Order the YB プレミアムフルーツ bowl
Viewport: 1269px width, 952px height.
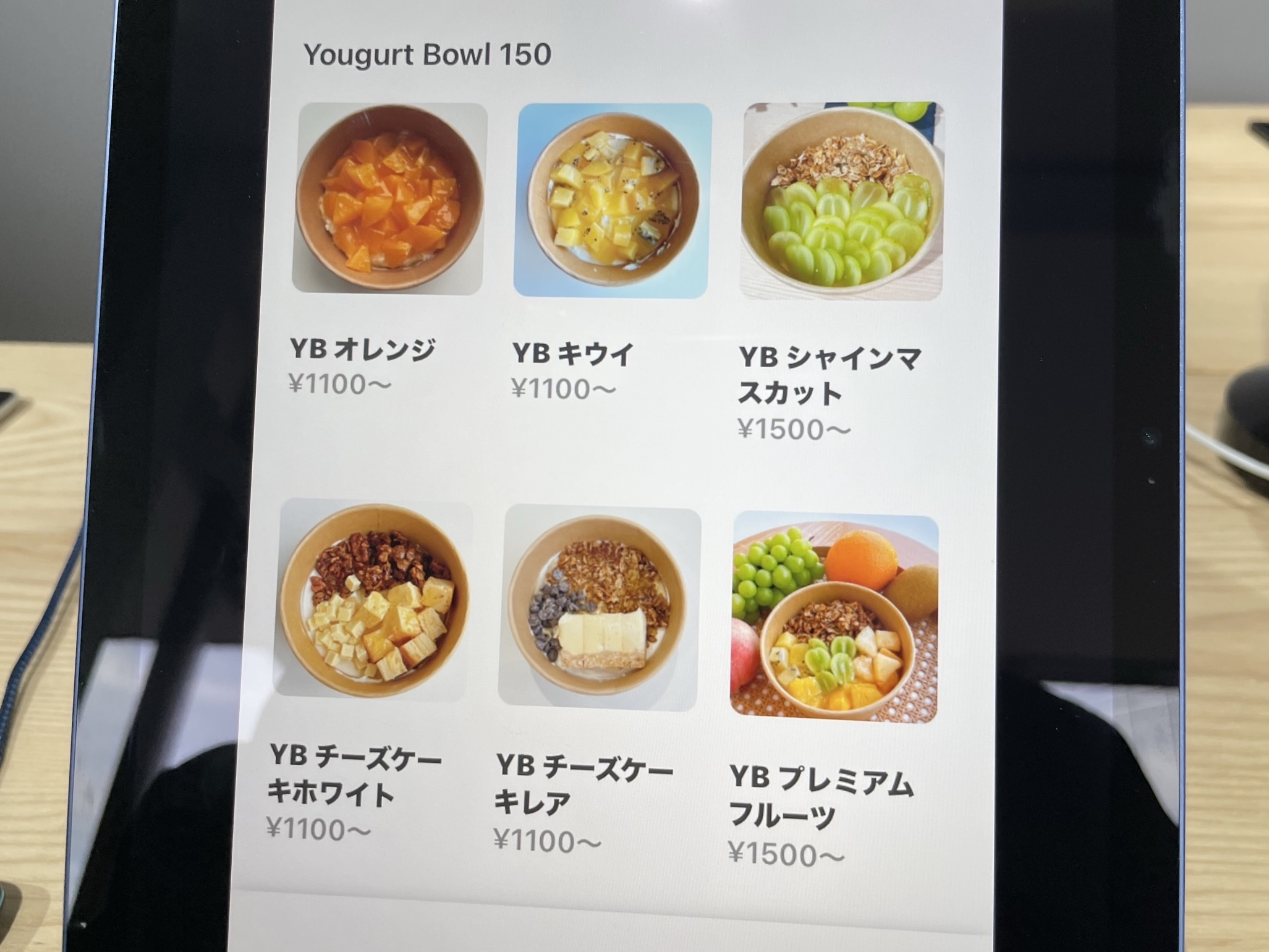click(834, 617)
